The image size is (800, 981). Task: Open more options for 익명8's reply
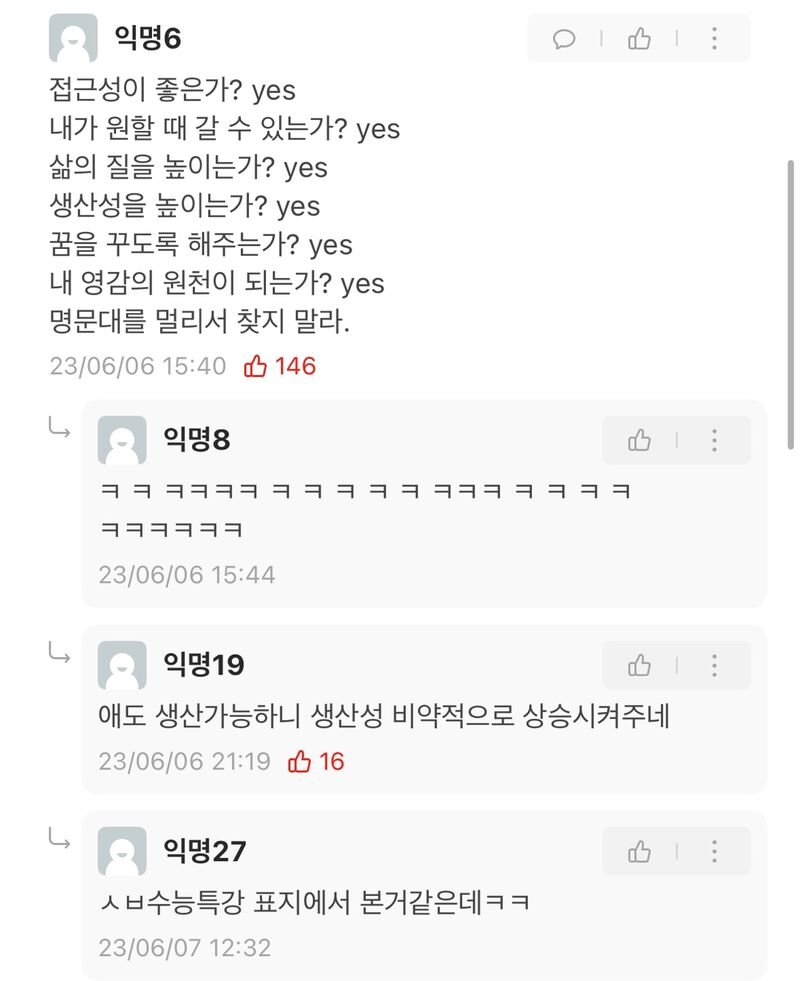point(714,440)
